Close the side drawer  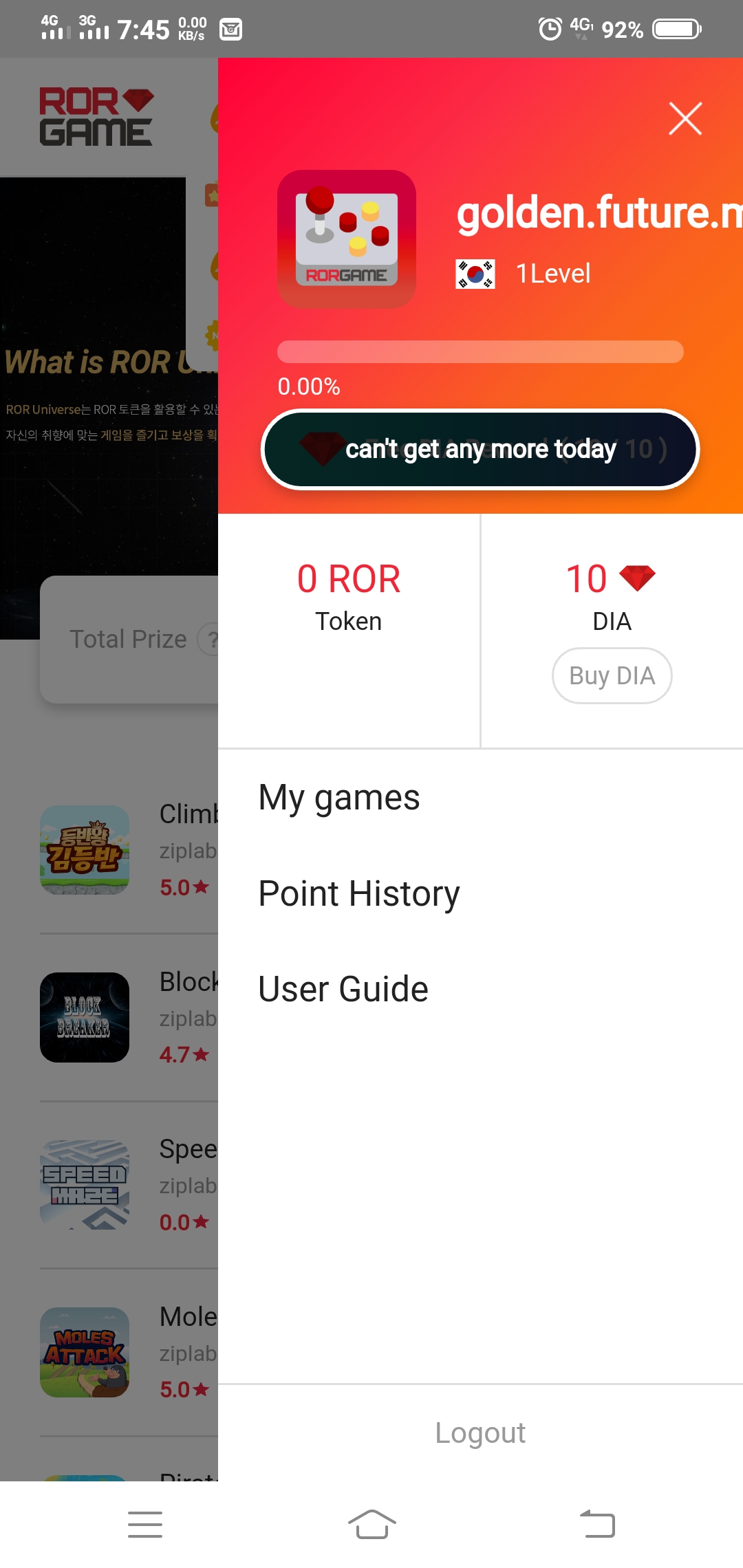(685, 119)
